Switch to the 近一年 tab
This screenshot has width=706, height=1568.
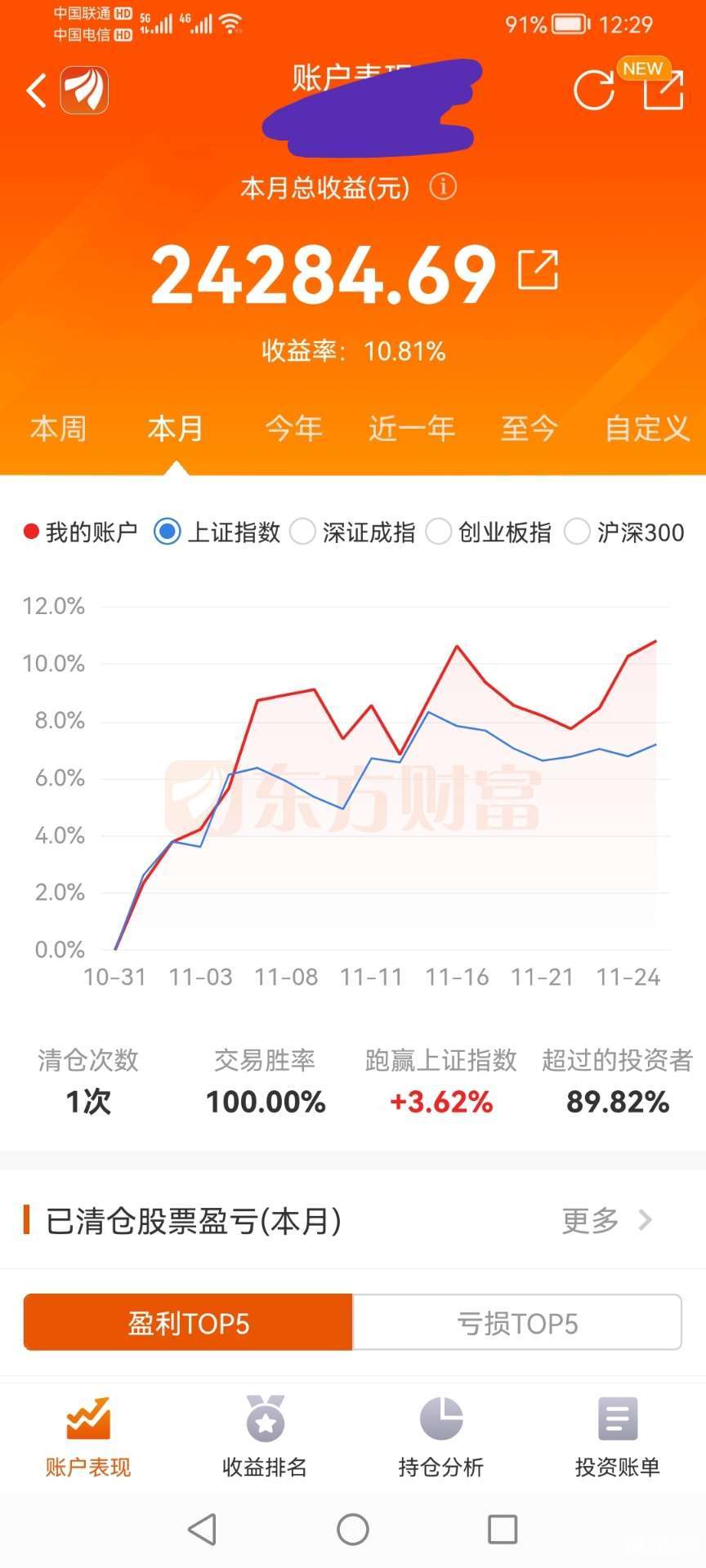pyautogui.click(x=411, y=428)
